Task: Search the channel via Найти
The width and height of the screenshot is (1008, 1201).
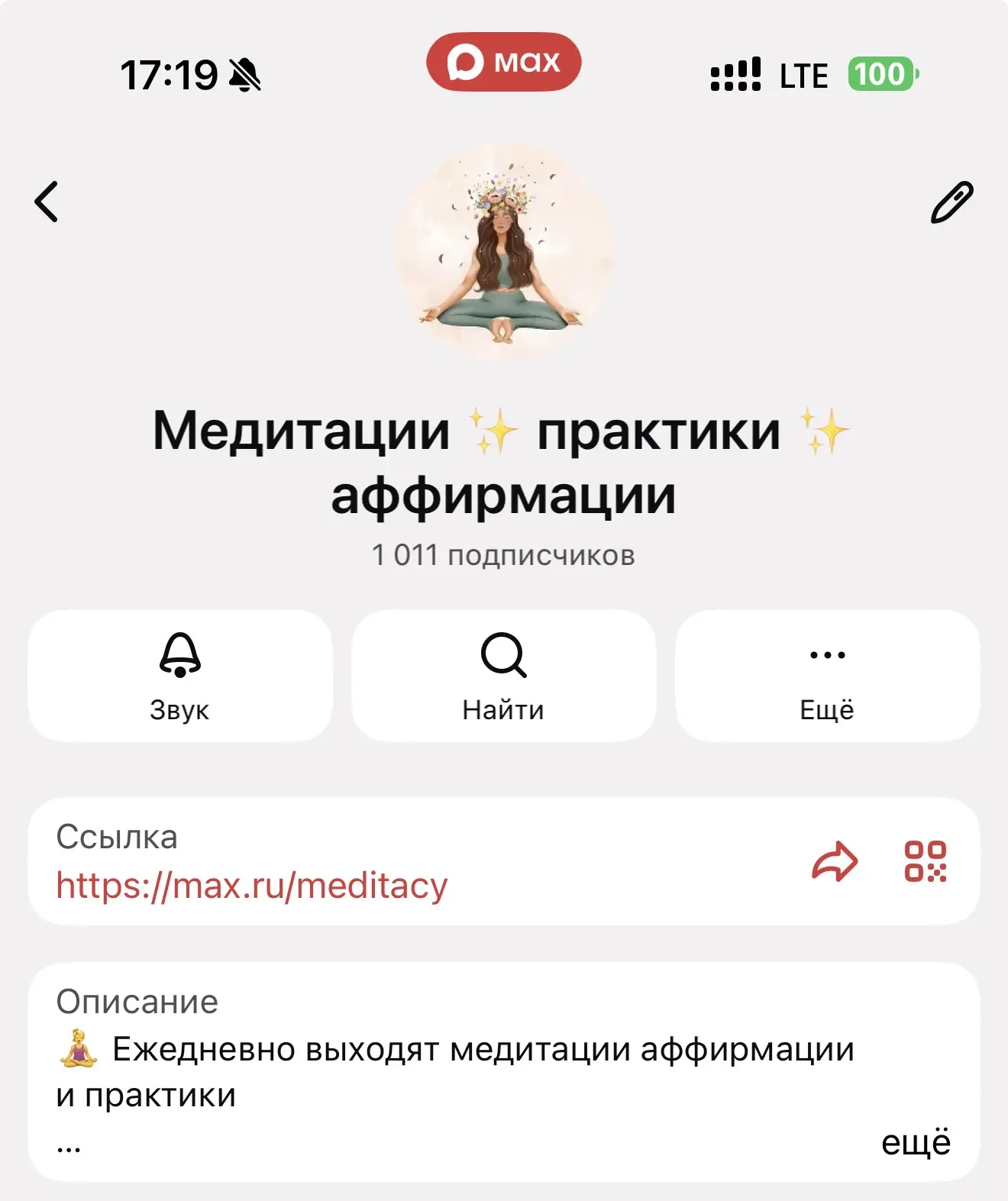Action: [503, 676]
